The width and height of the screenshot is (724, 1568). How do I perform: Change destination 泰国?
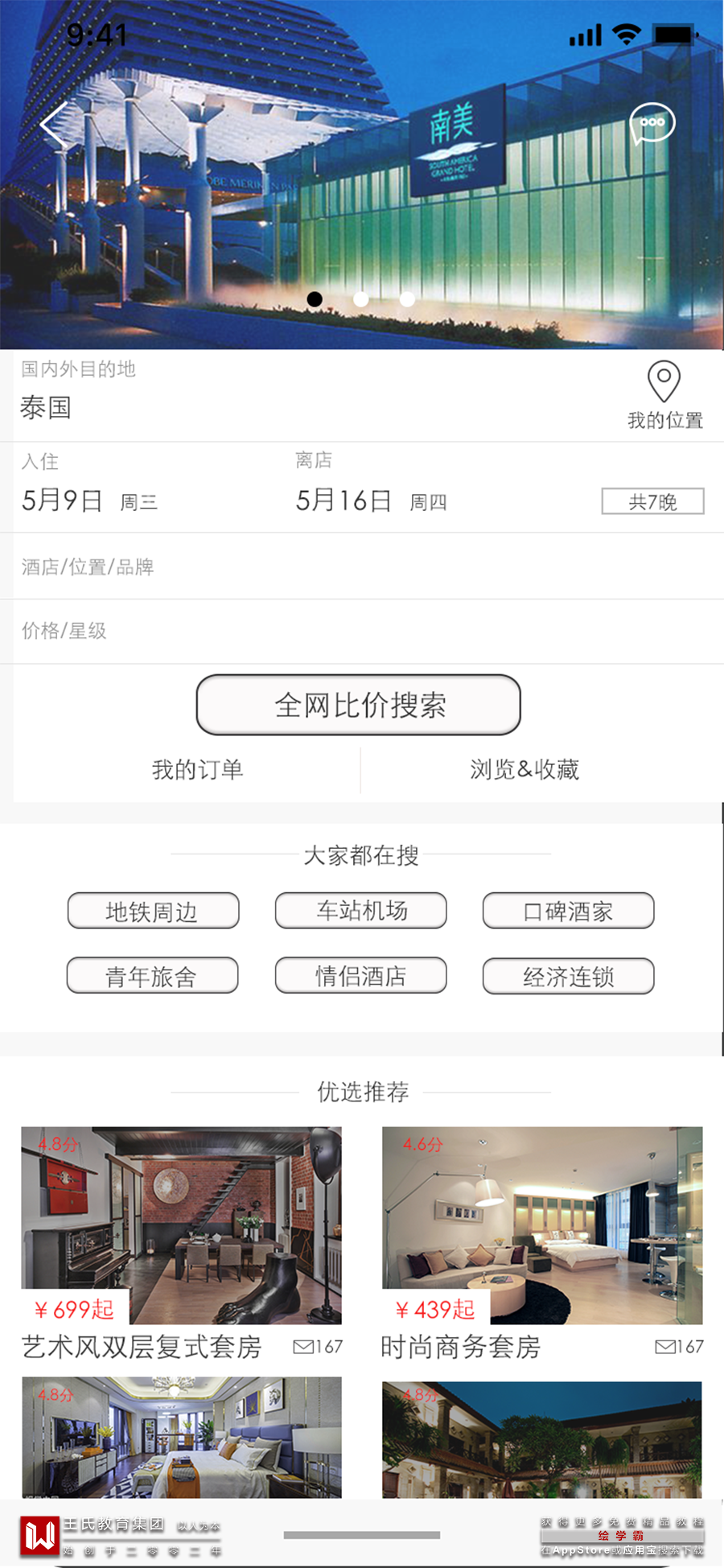(46, 408)
